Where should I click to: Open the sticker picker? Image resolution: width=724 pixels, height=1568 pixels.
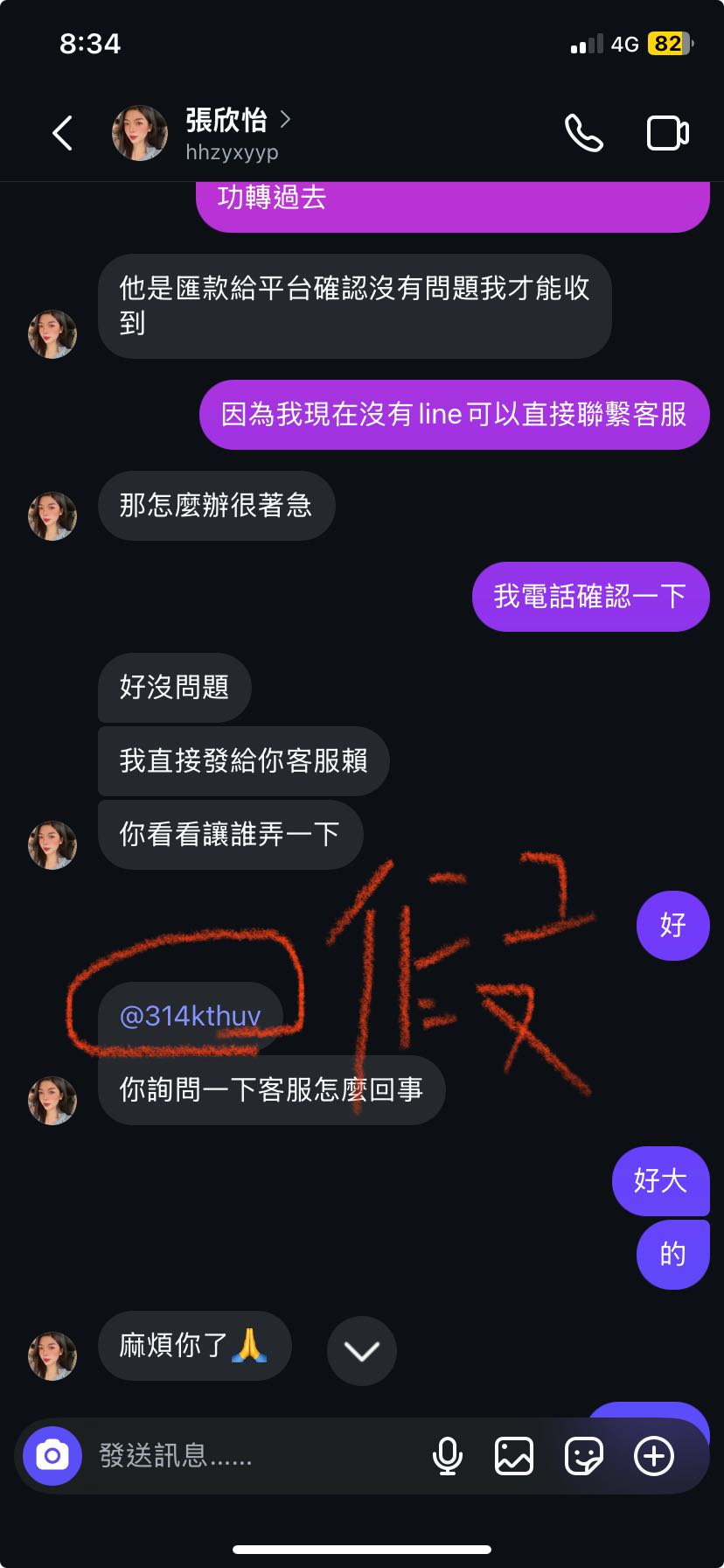[x=582, y=1455]
